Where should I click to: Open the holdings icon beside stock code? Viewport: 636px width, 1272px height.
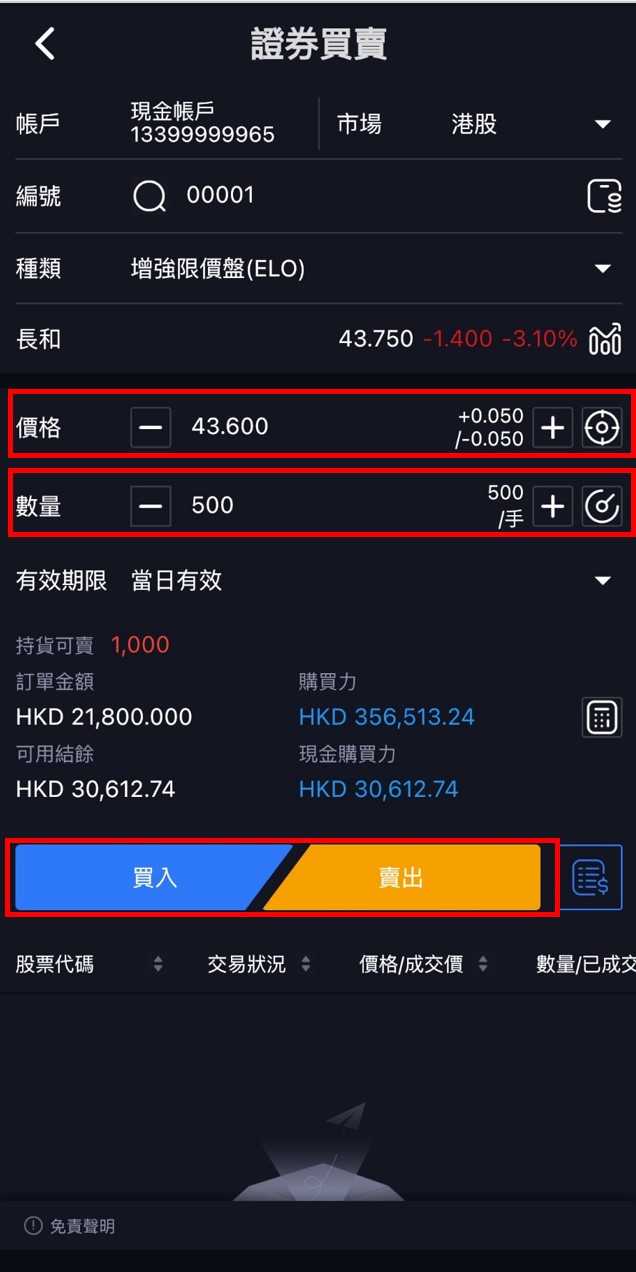[604, 196]
